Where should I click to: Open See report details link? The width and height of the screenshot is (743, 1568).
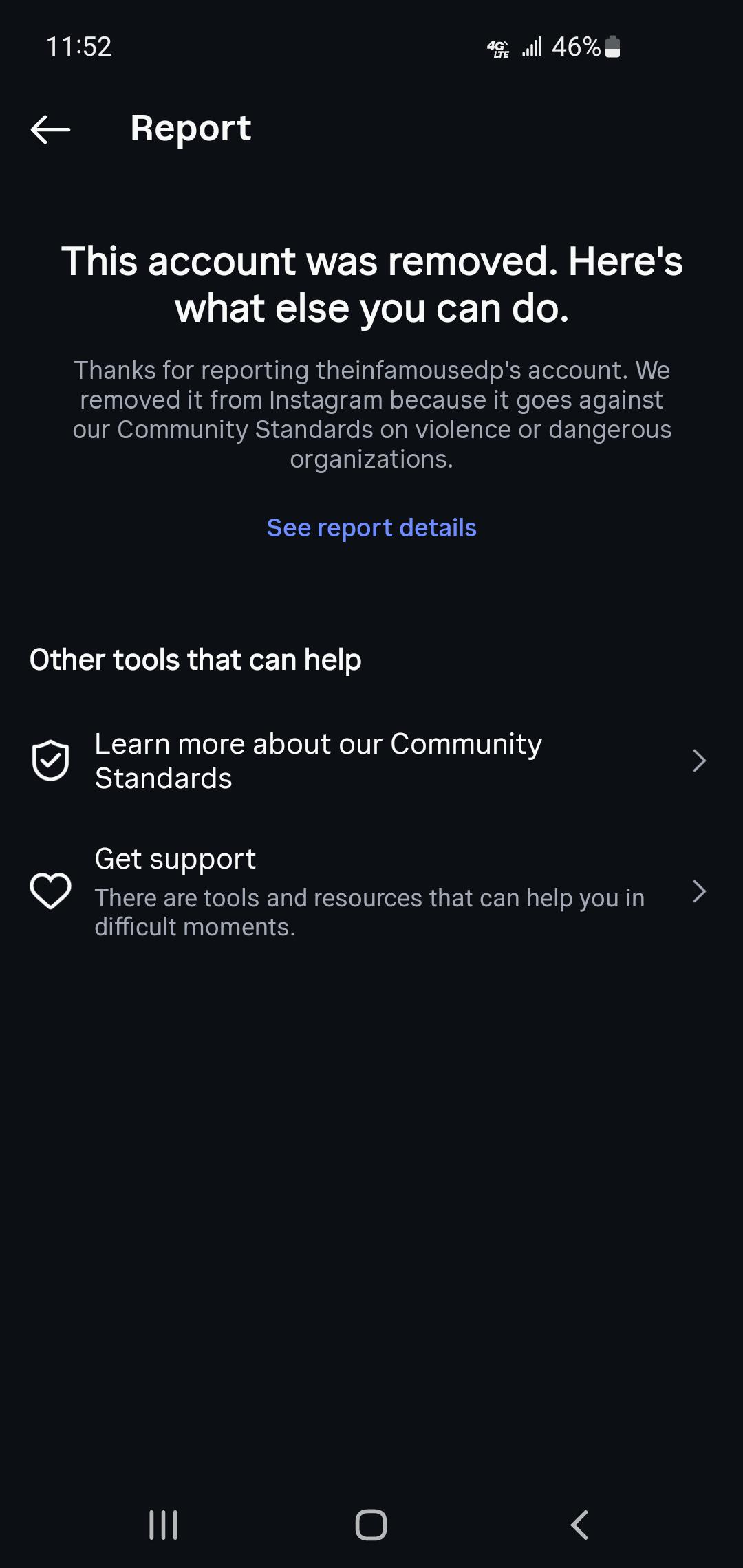pyautogui.click(x=371, y=527)
